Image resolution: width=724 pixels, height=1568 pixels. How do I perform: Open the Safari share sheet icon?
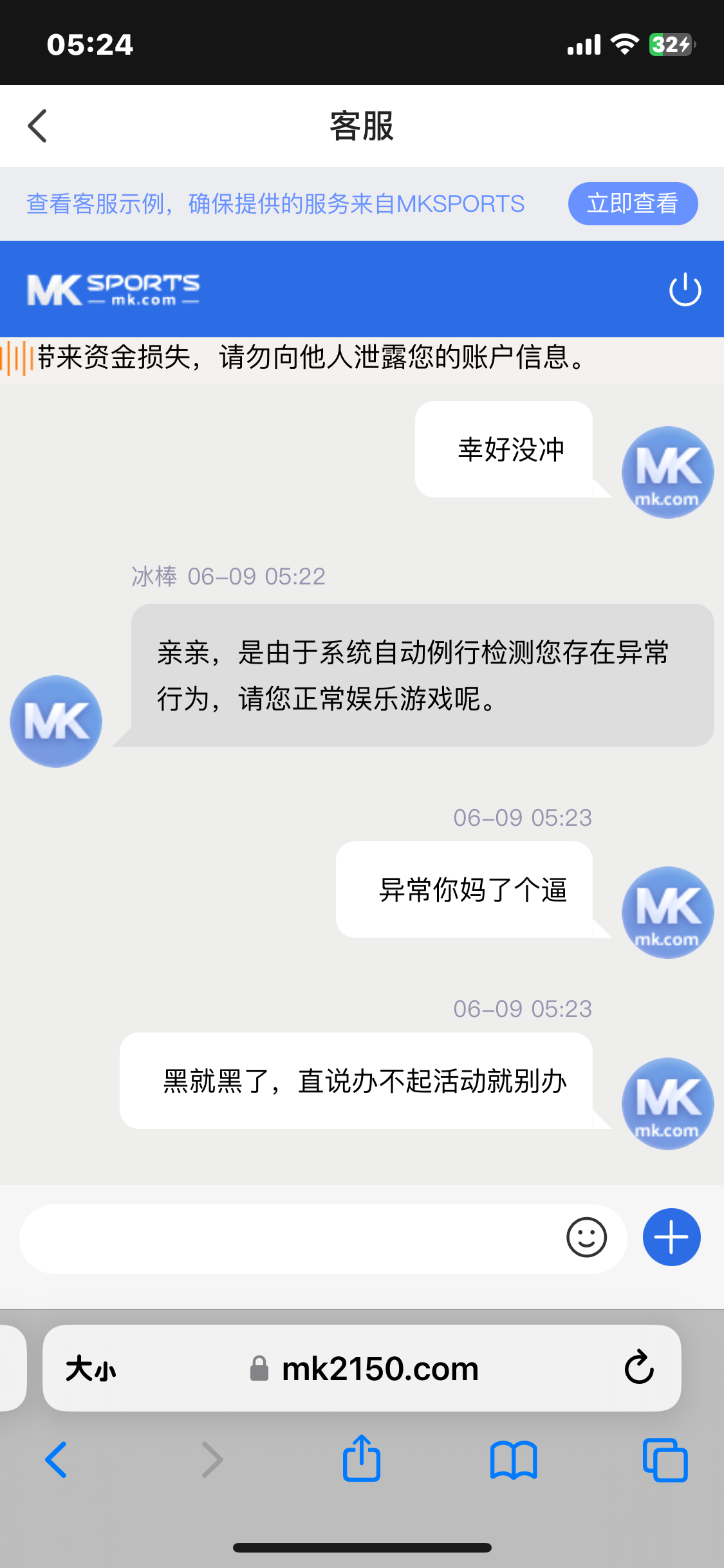[x=362, y=1460]
